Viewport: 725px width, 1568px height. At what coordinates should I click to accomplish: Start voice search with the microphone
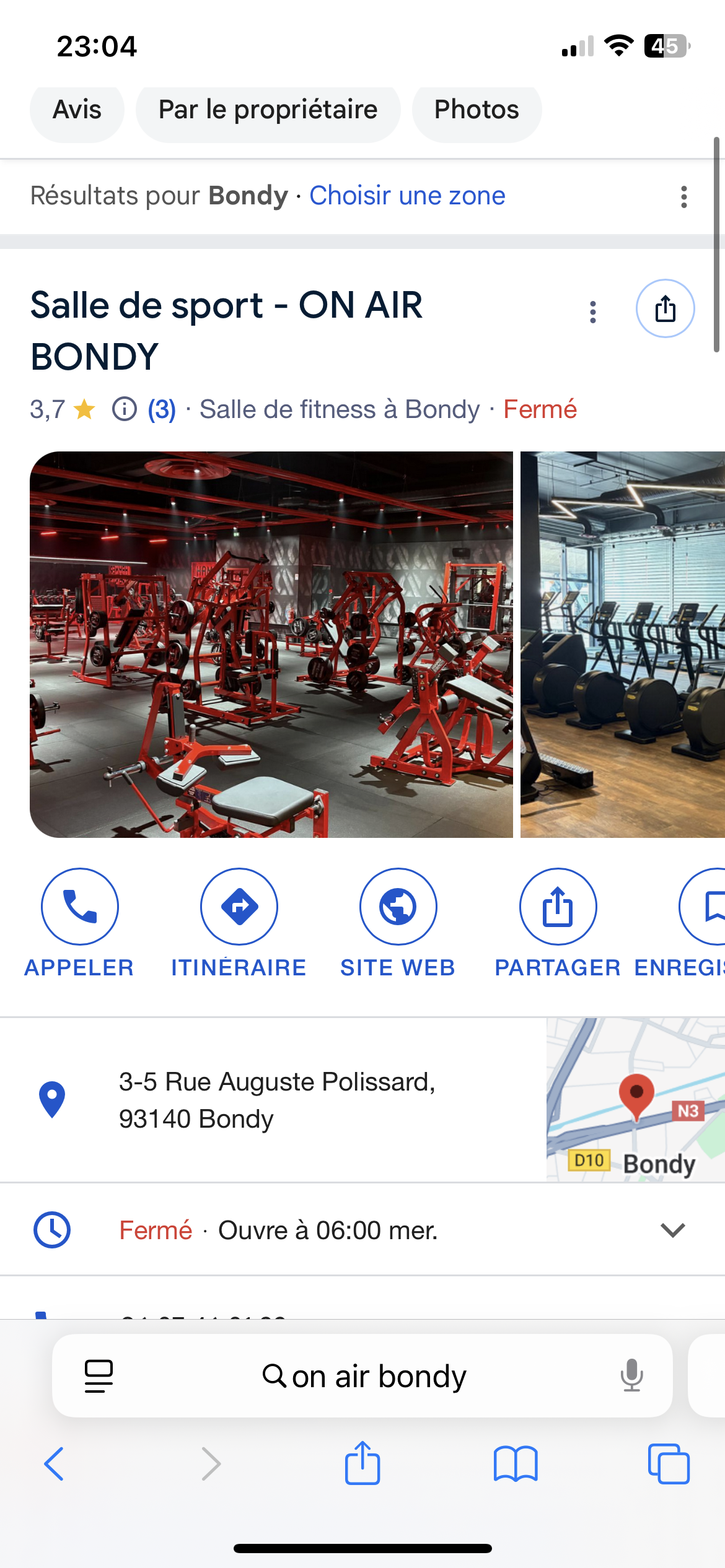click(x=631, y=1376)
